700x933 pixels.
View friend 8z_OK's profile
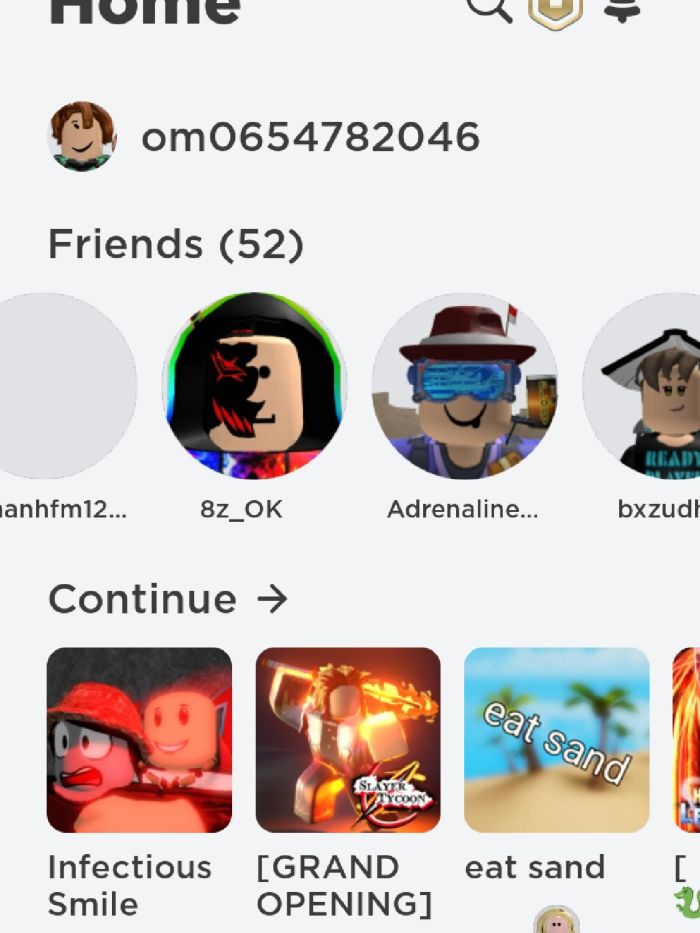(x=254, y=386)
